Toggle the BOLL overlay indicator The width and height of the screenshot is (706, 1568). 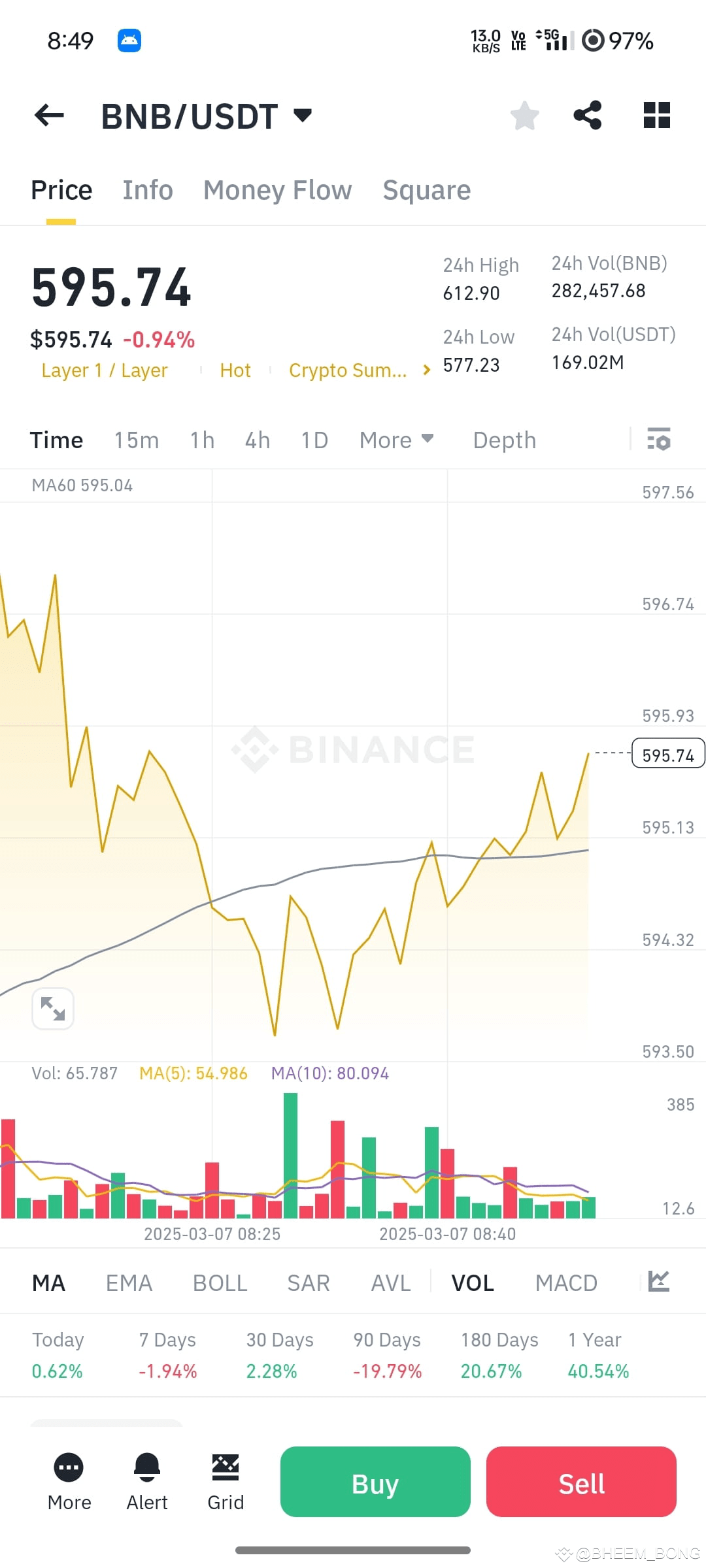click(220, 1282)
